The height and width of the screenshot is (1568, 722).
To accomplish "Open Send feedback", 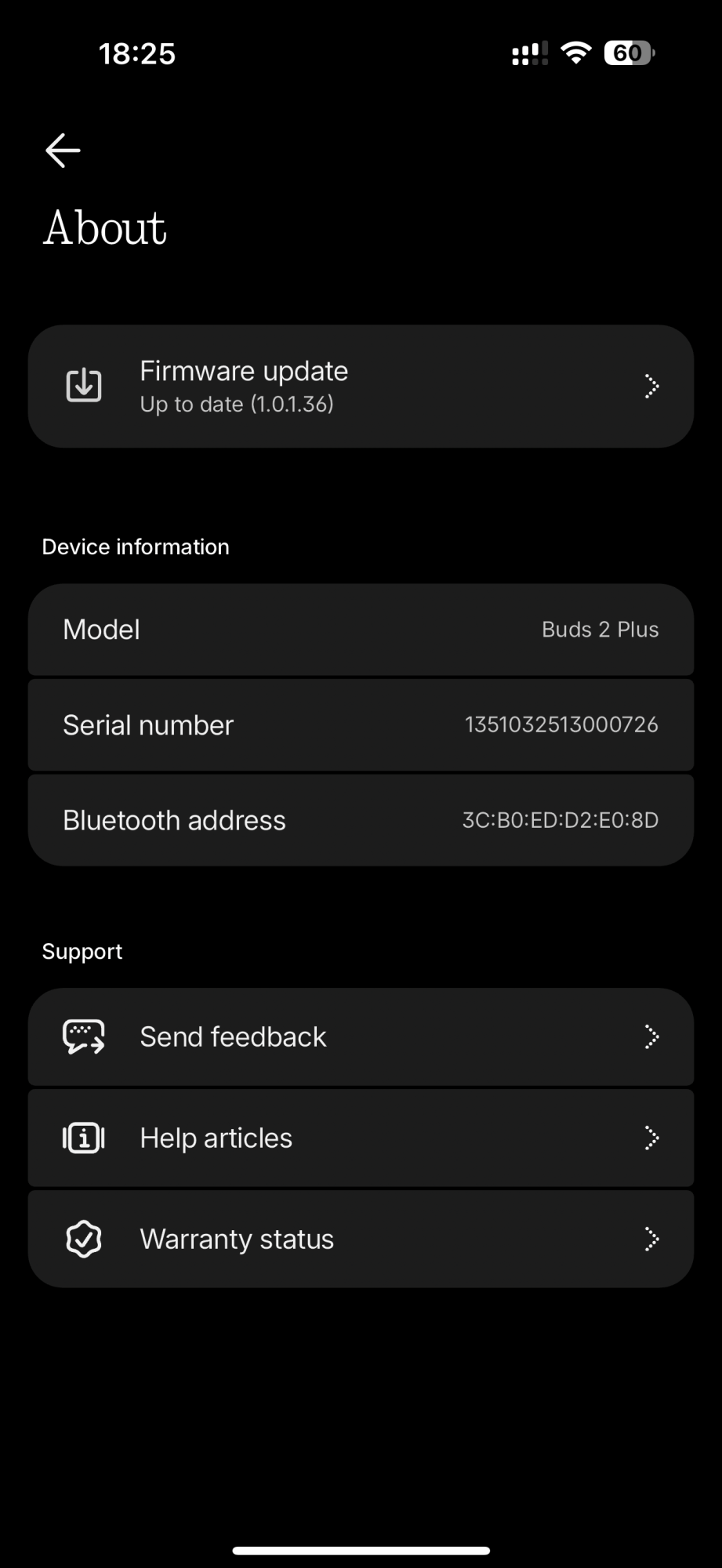I will pos(361,1037).
